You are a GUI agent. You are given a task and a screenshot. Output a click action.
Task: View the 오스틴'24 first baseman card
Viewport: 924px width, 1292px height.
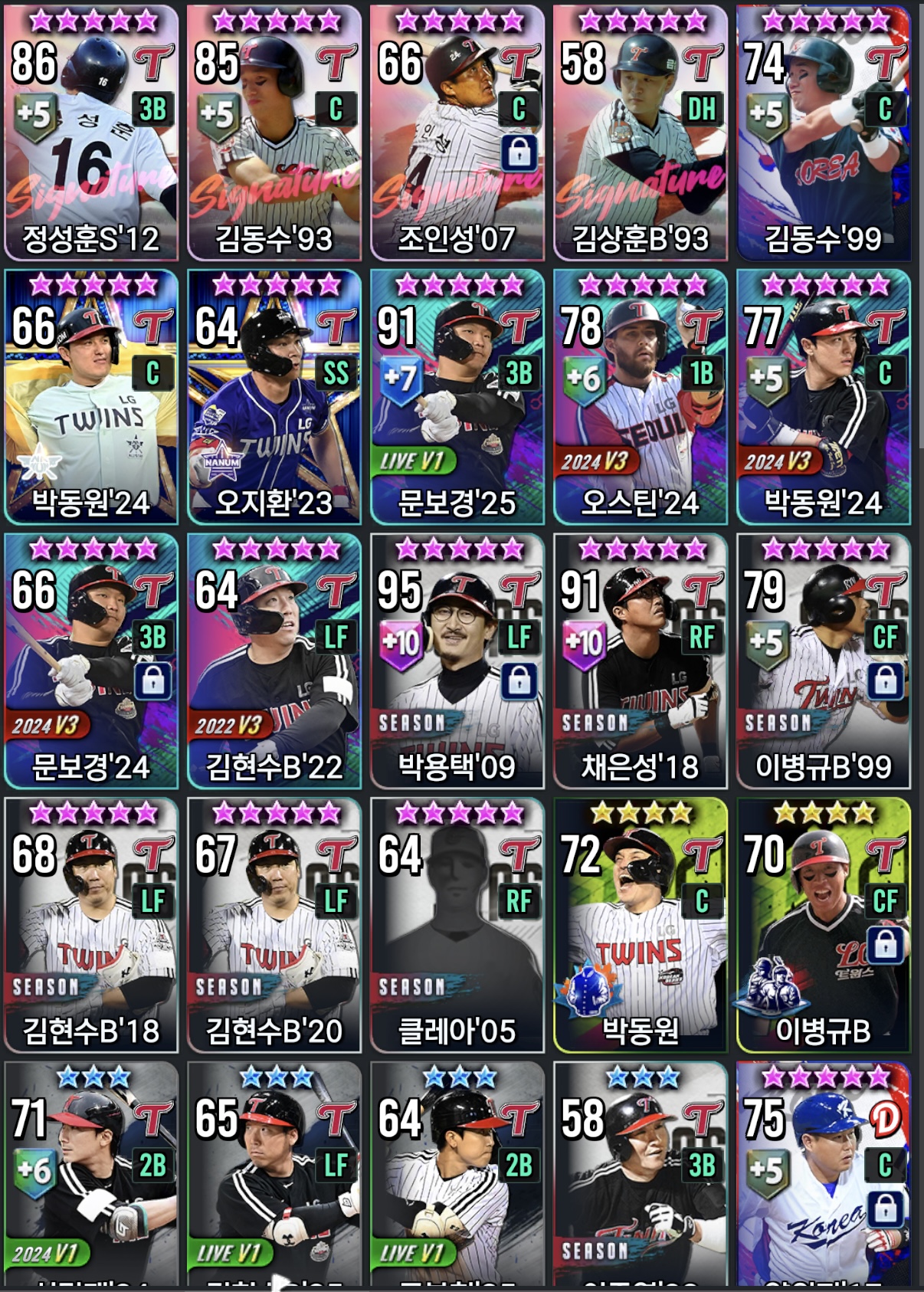[641, 398]
